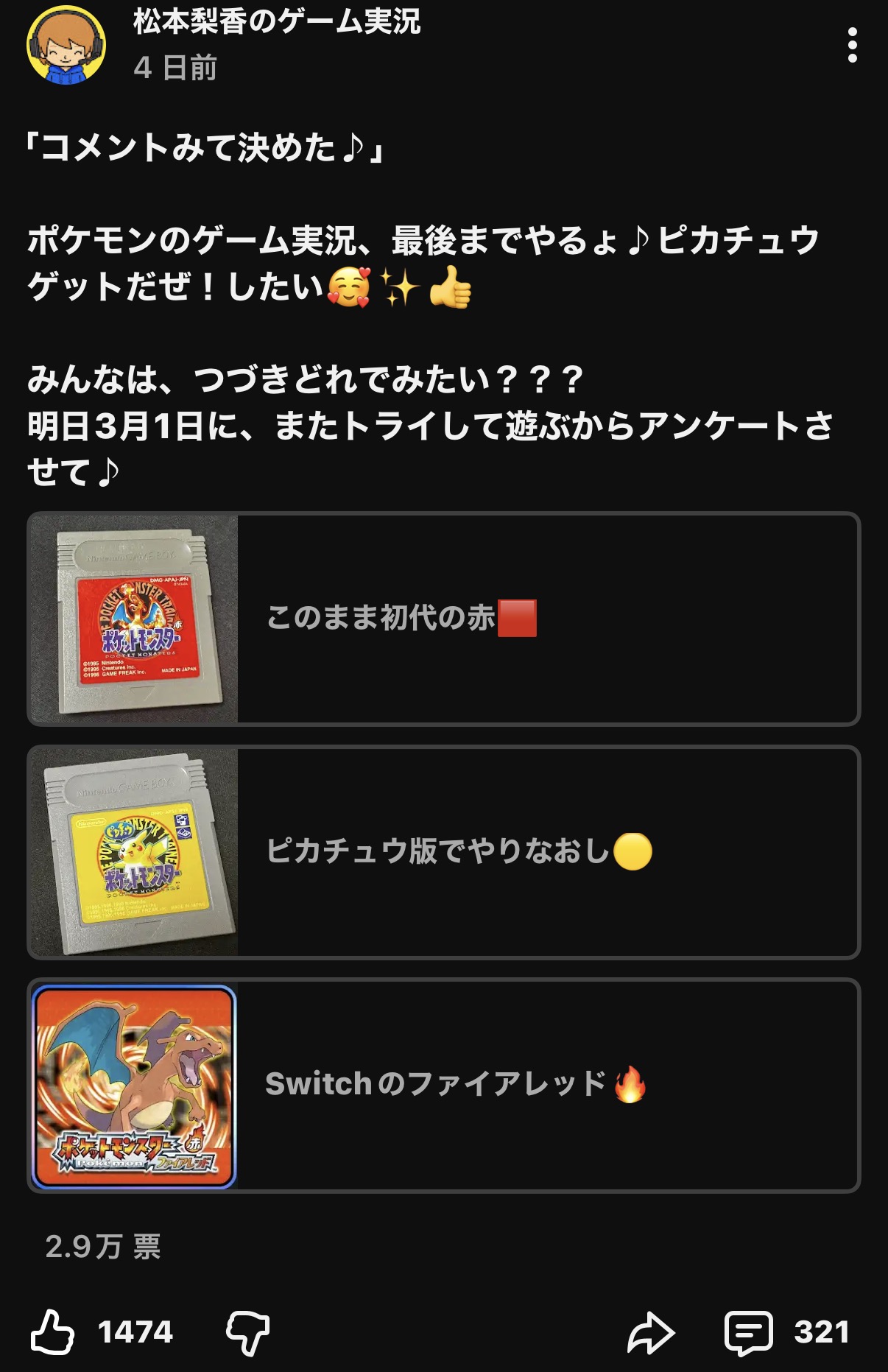The height and width of the screenshot is (1372, 888).
Task: Open 松本梨香のゲーム実況 channel avatar
Action: 66,46
